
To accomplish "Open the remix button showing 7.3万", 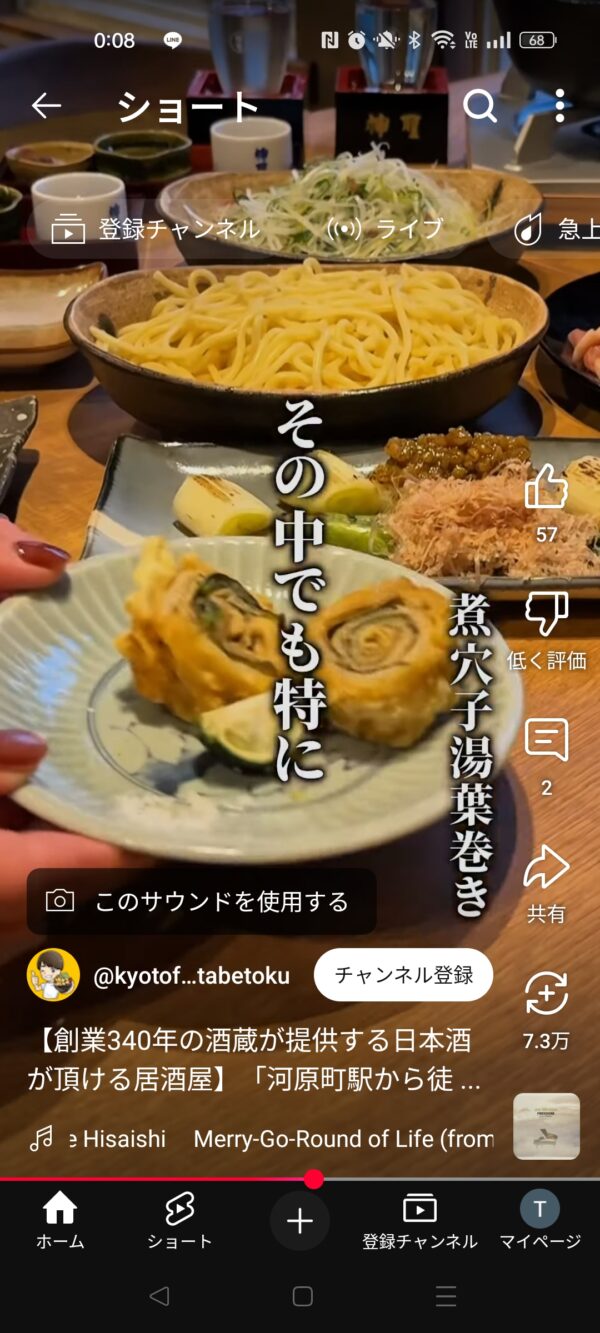I will point(546,995).
